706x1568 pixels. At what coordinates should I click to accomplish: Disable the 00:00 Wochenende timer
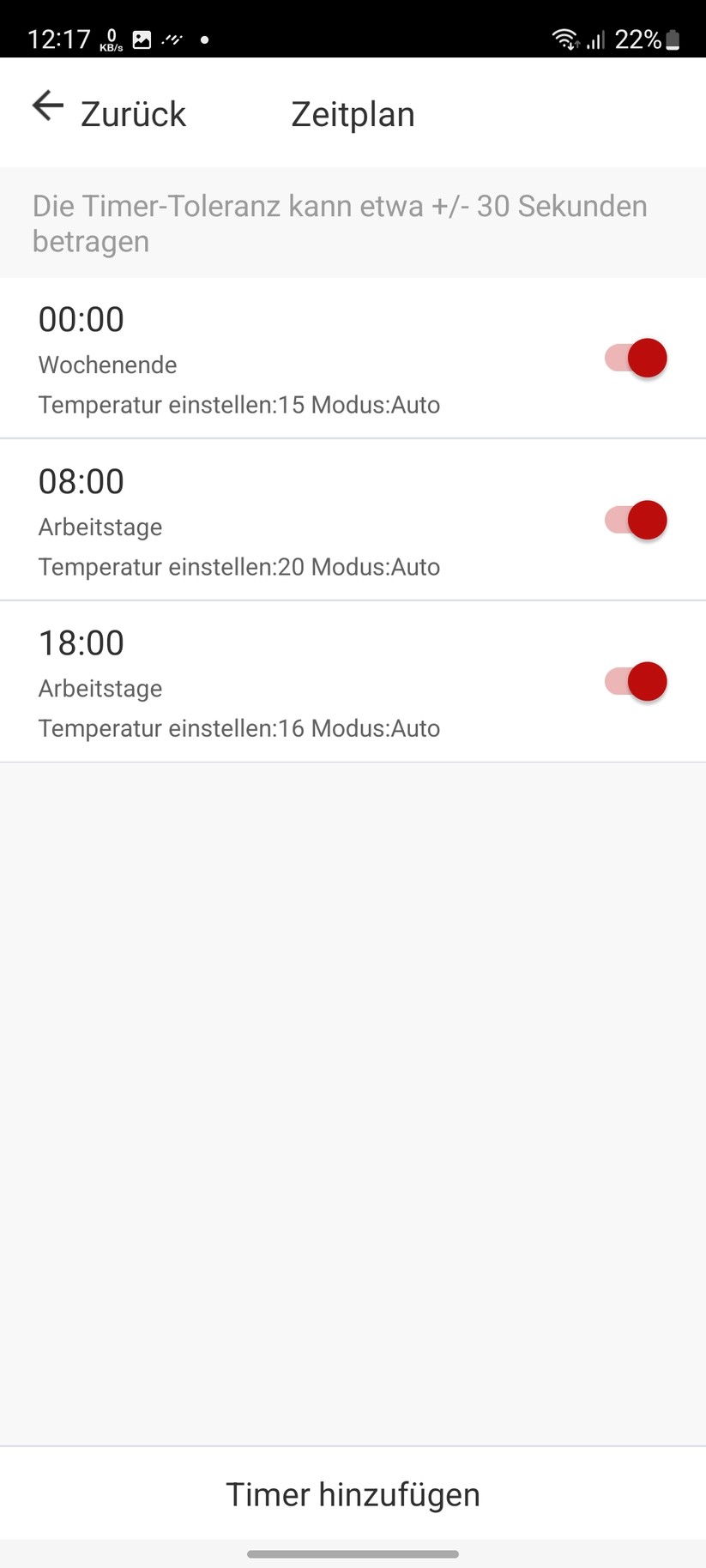(x=635, y=358)
